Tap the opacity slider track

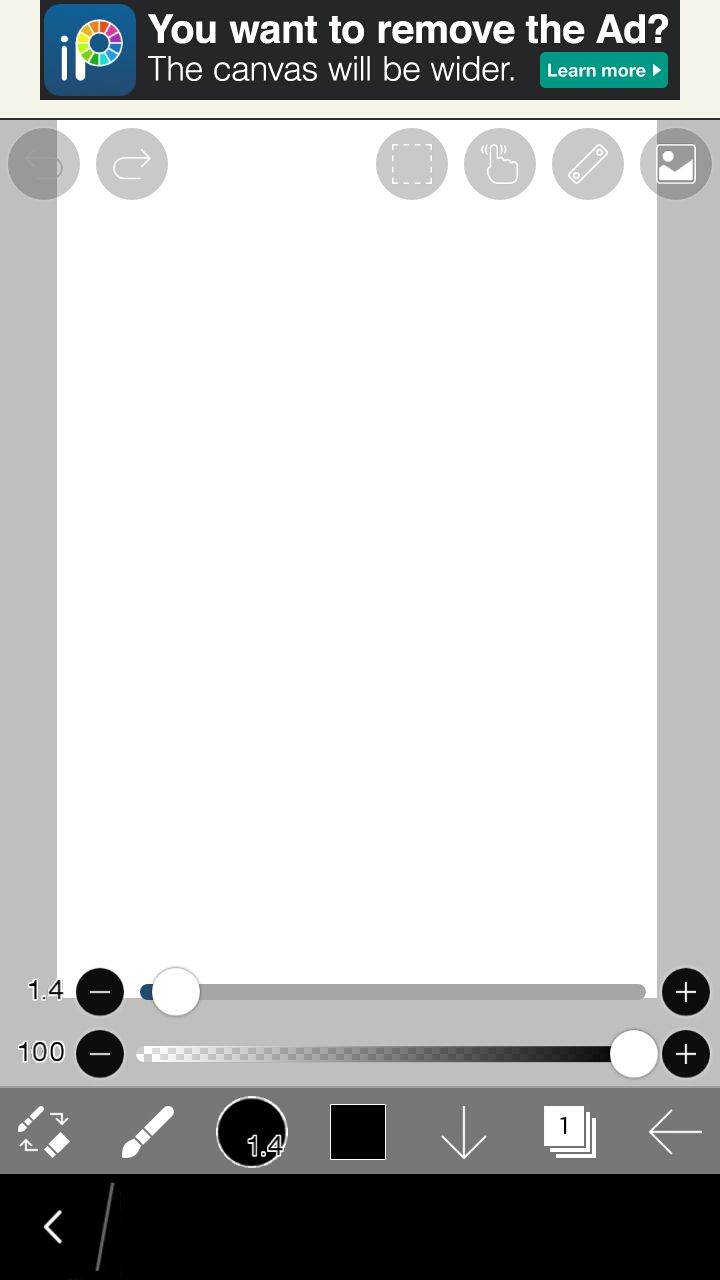click(393, 1054)
